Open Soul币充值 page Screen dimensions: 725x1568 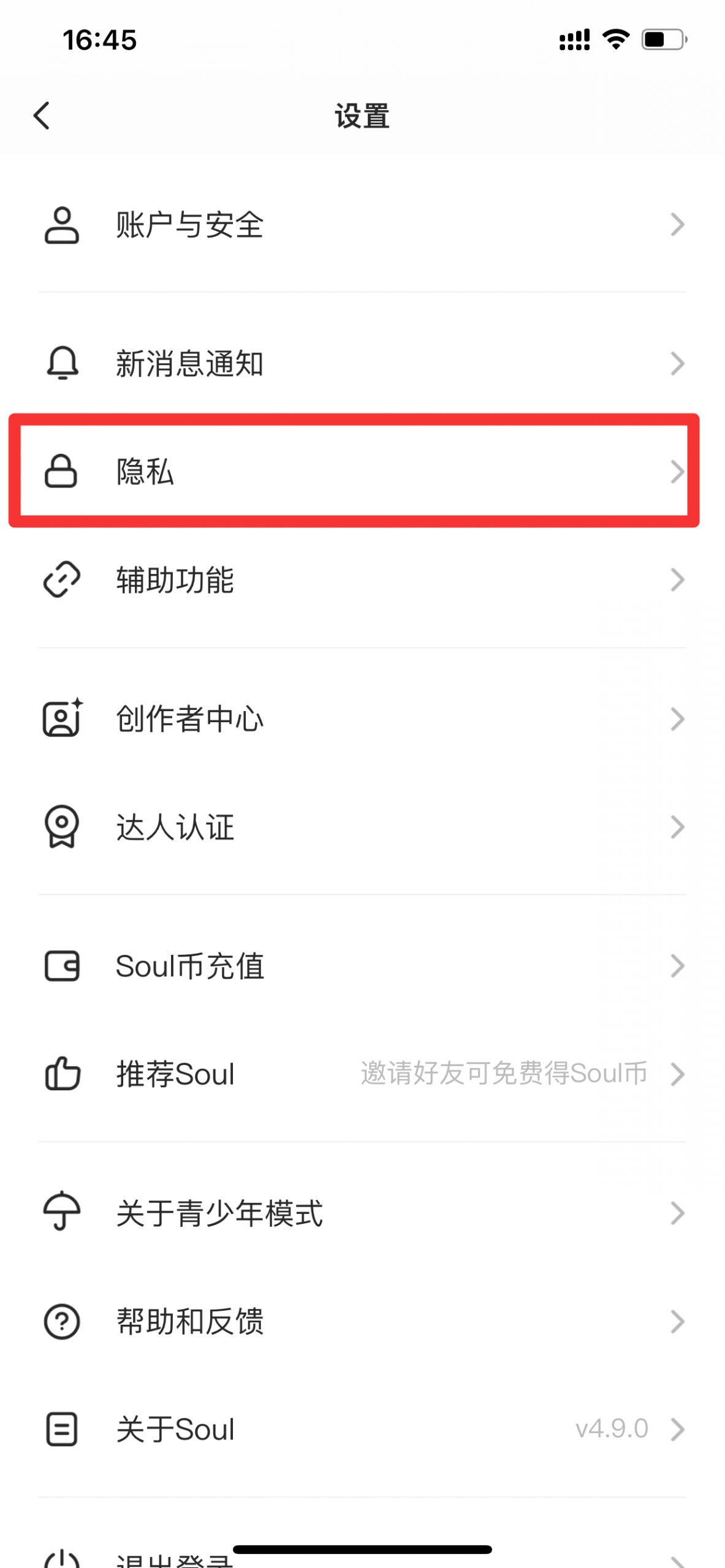click(362, 967)
